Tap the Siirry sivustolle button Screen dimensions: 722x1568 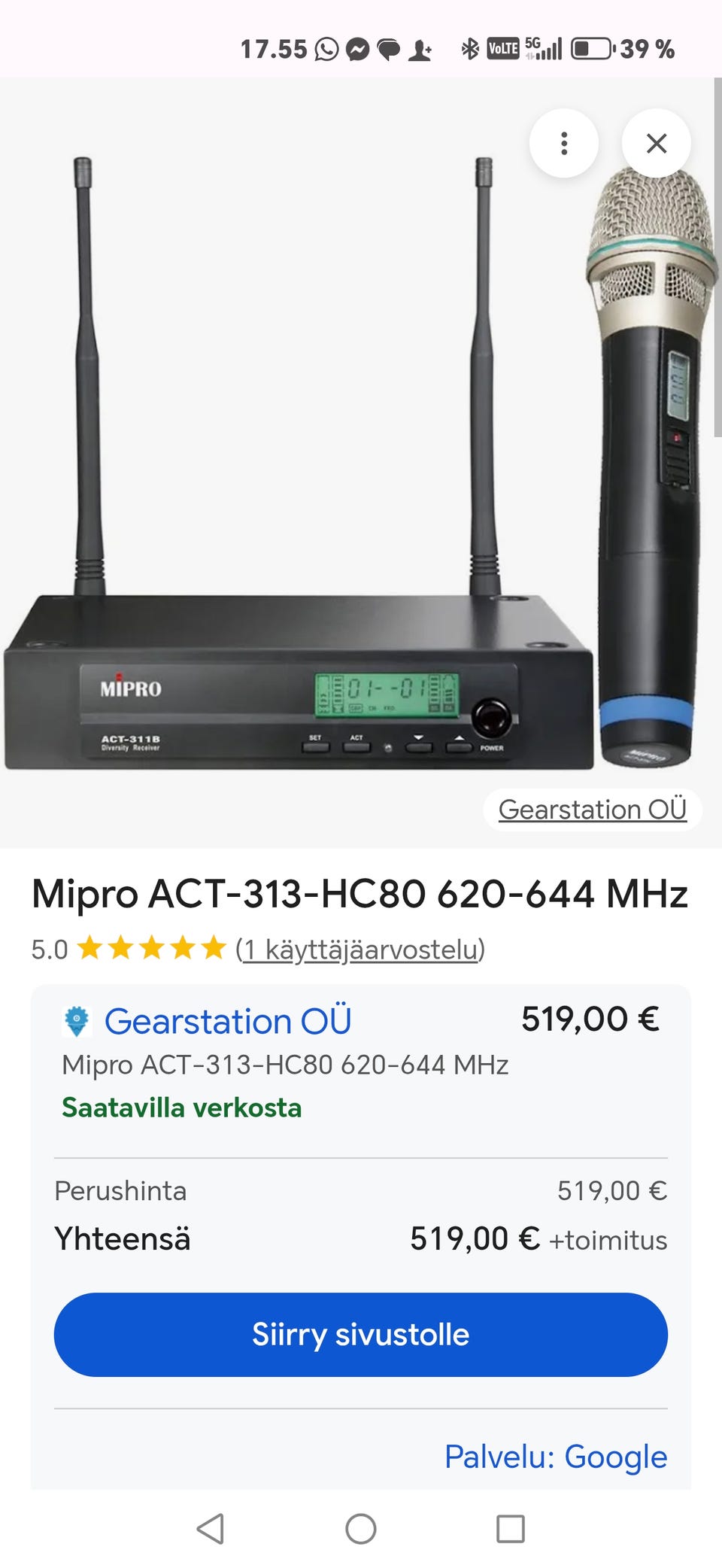tap(360, 1334)
